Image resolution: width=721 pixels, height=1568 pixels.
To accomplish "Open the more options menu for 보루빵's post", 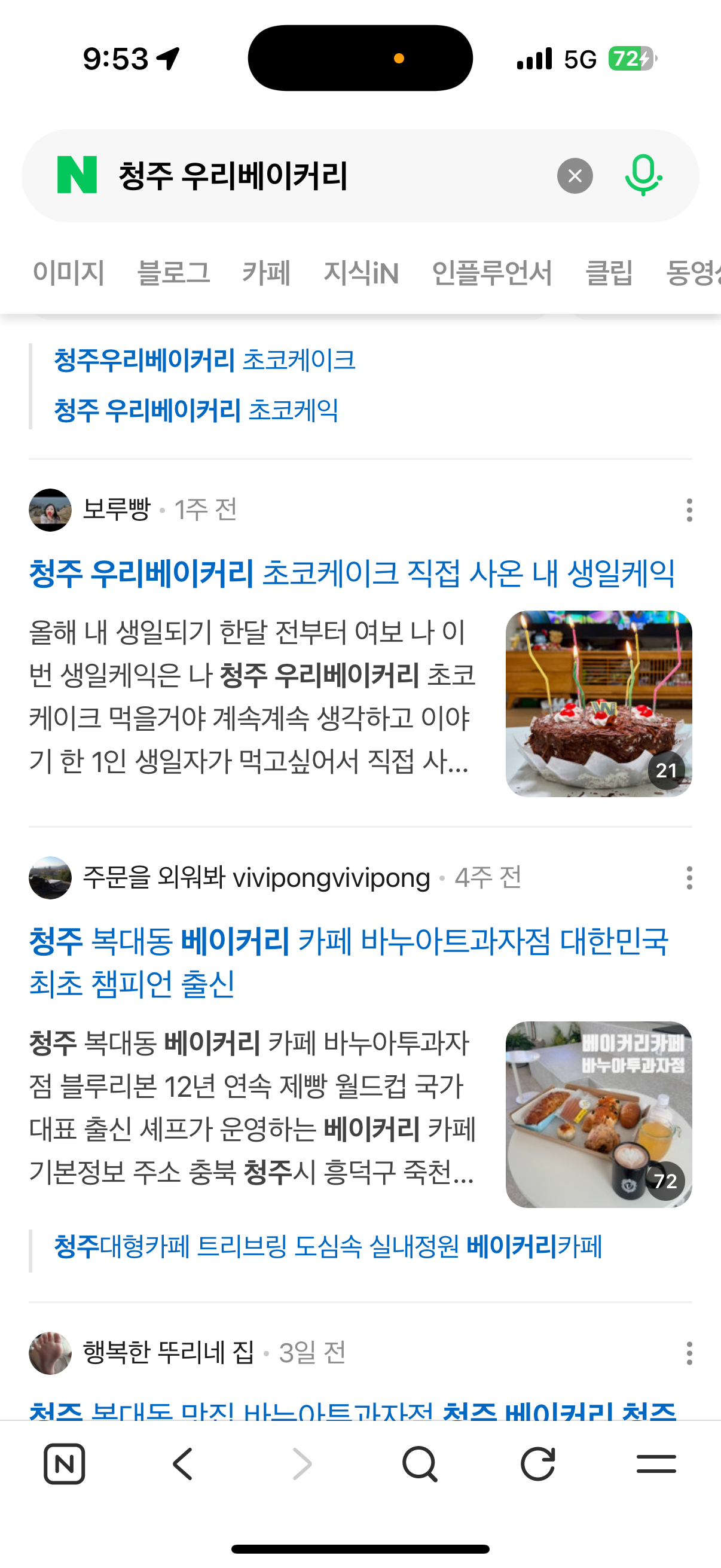I will 689,510.
